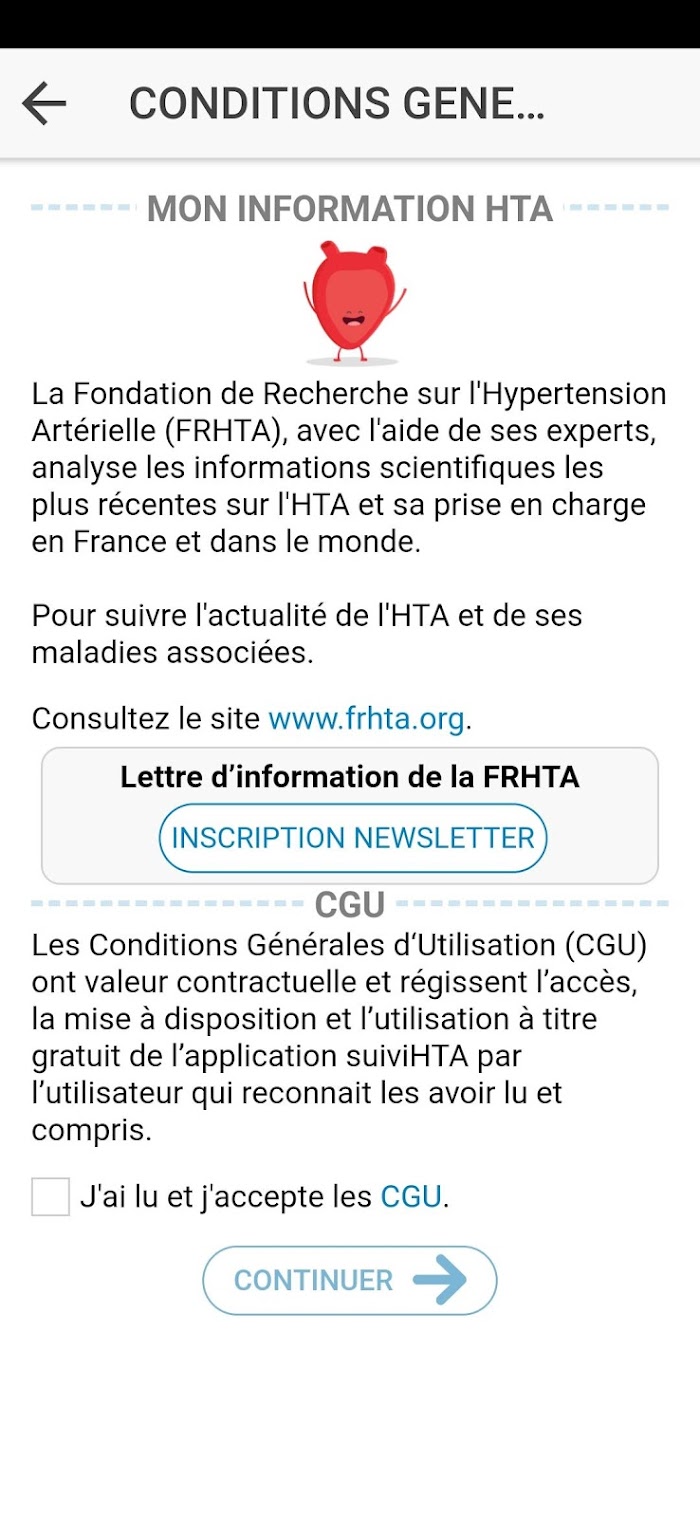700x1518 pixels.
Task: Check the box to accept the CGU
Action: tap(51, 1196)
